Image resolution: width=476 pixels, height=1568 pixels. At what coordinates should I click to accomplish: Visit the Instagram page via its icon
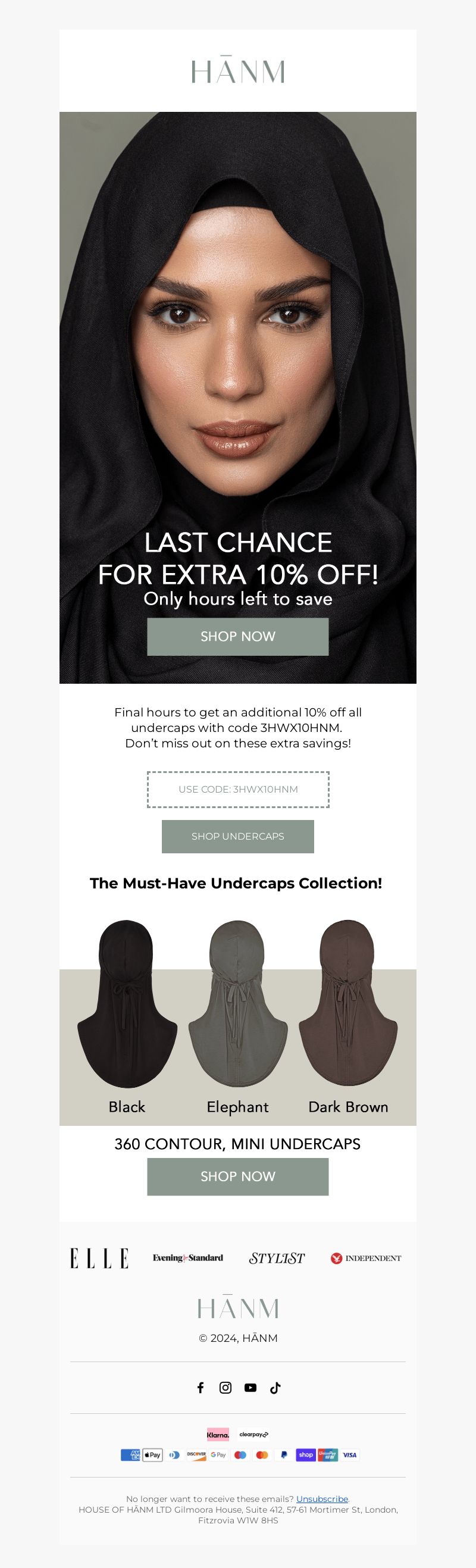point(226,1387)
